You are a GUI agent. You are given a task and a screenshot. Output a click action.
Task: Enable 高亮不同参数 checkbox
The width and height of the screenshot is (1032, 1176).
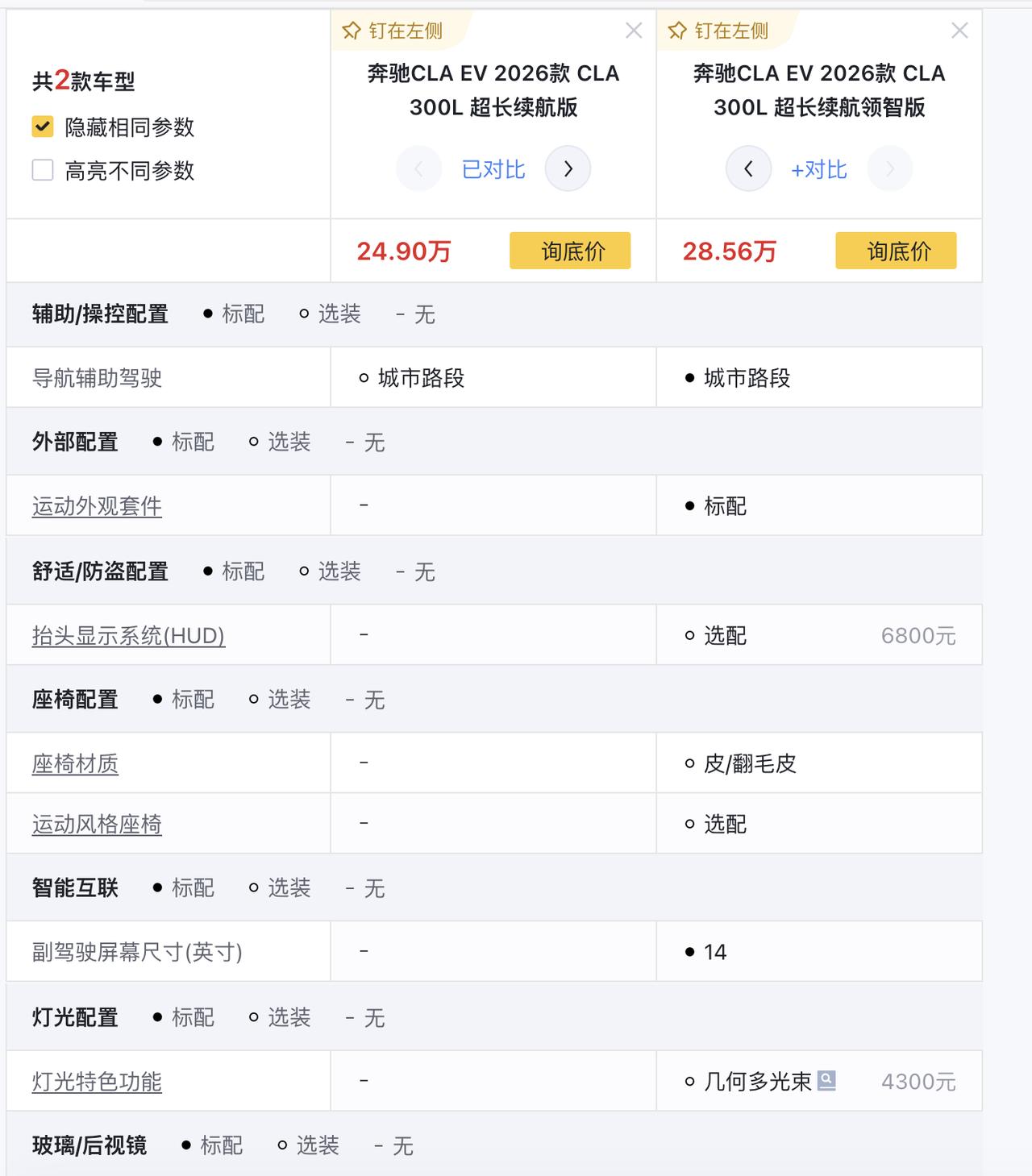click(x=42, y=171)
